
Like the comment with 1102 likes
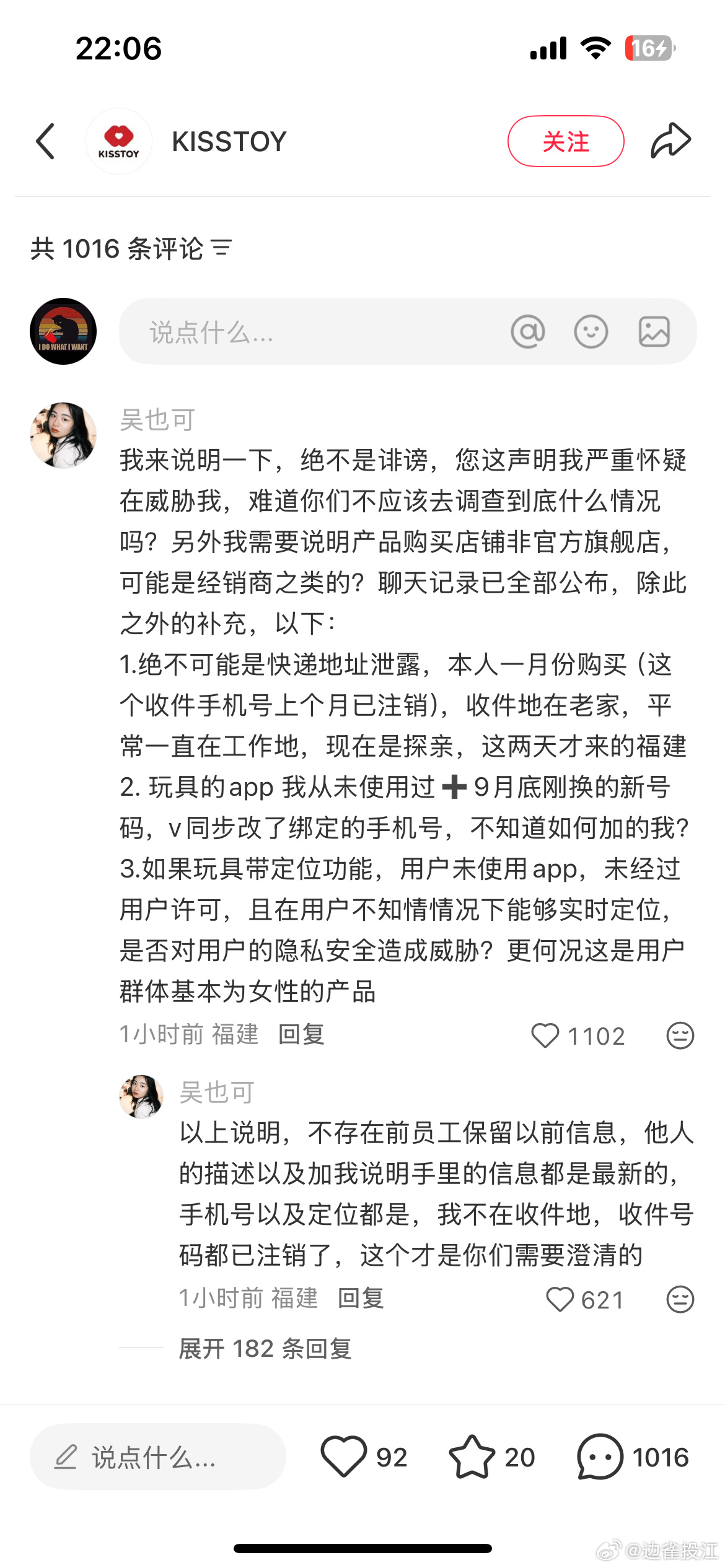[x=545, y=1035]
